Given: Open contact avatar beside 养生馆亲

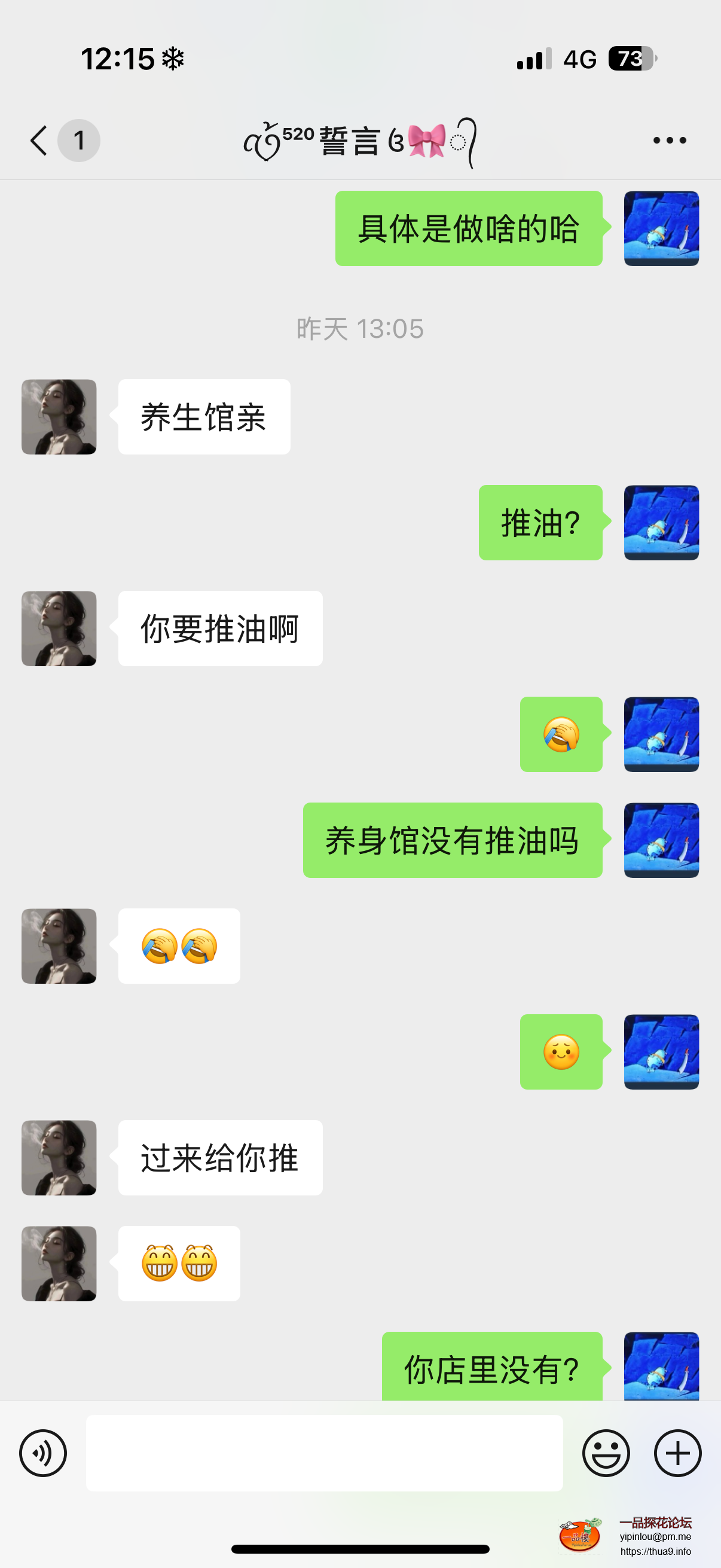Looking at the screenshot, I should 59,417.
